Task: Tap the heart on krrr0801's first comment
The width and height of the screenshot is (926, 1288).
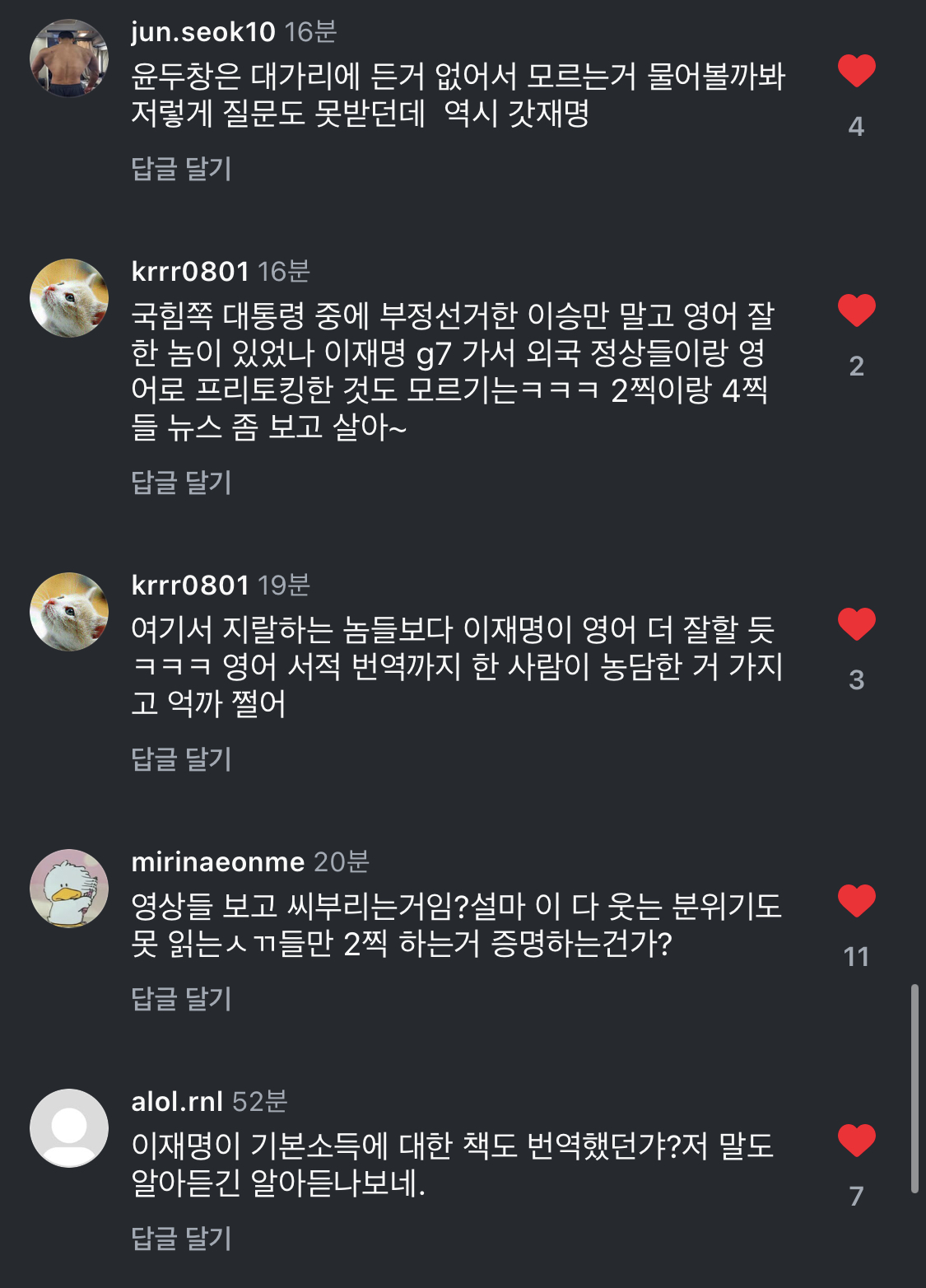Action: point(857,311)
